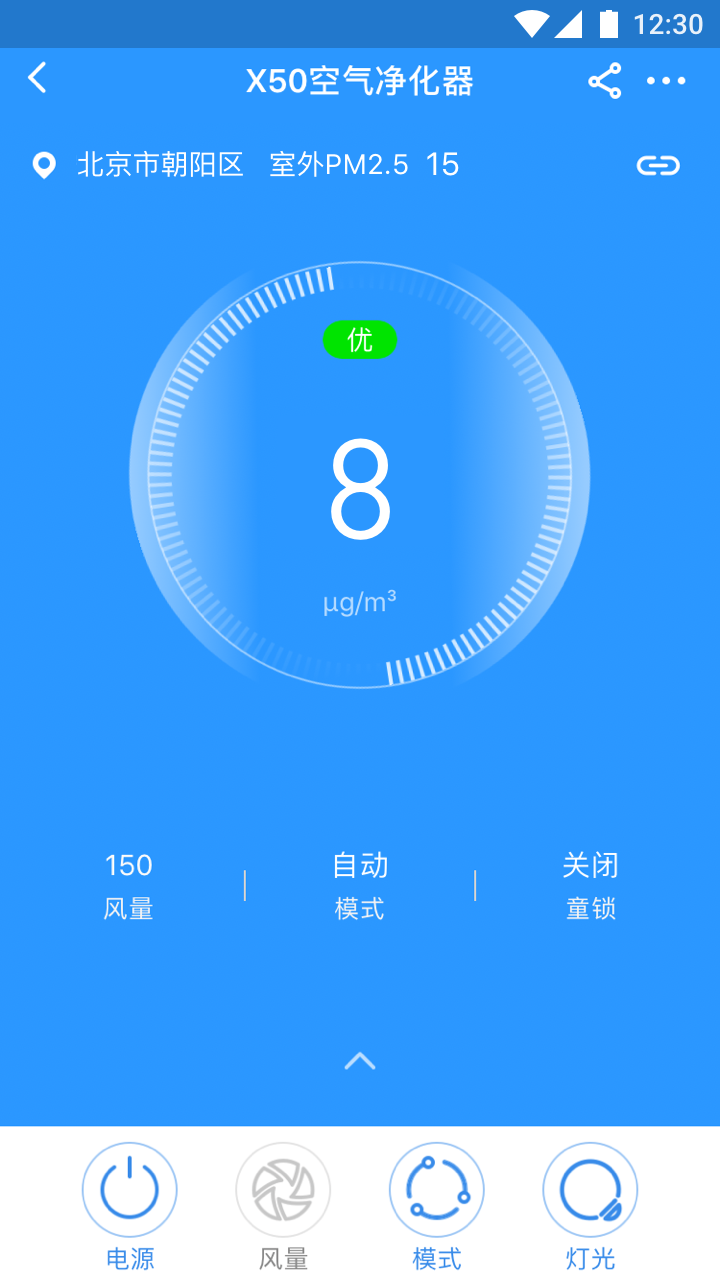Screen dimensions: 720x1280
Task: Go back from the X50 purifier page
Action: (x=38, y=79)
